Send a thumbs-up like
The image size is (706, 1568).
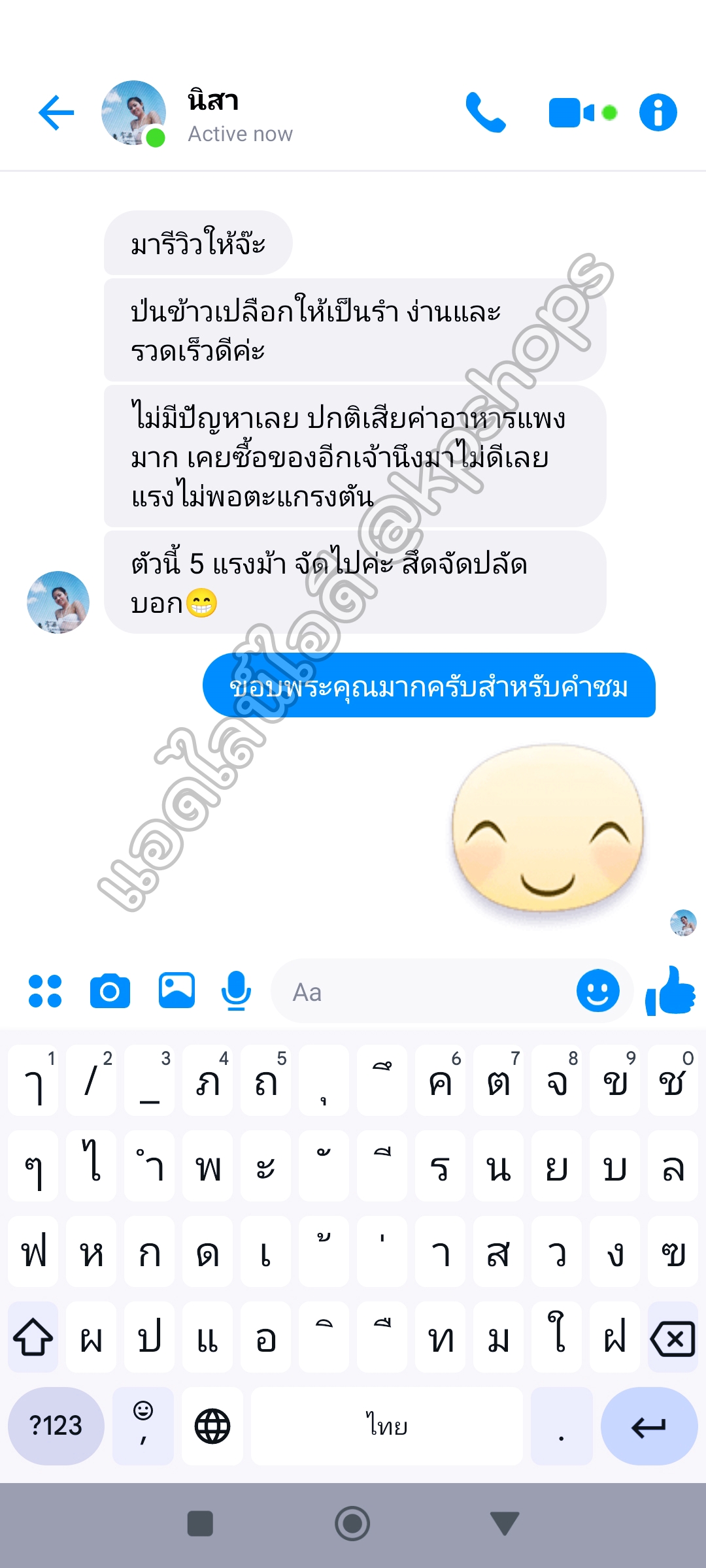pyautogui.click(x=671, y=991)
